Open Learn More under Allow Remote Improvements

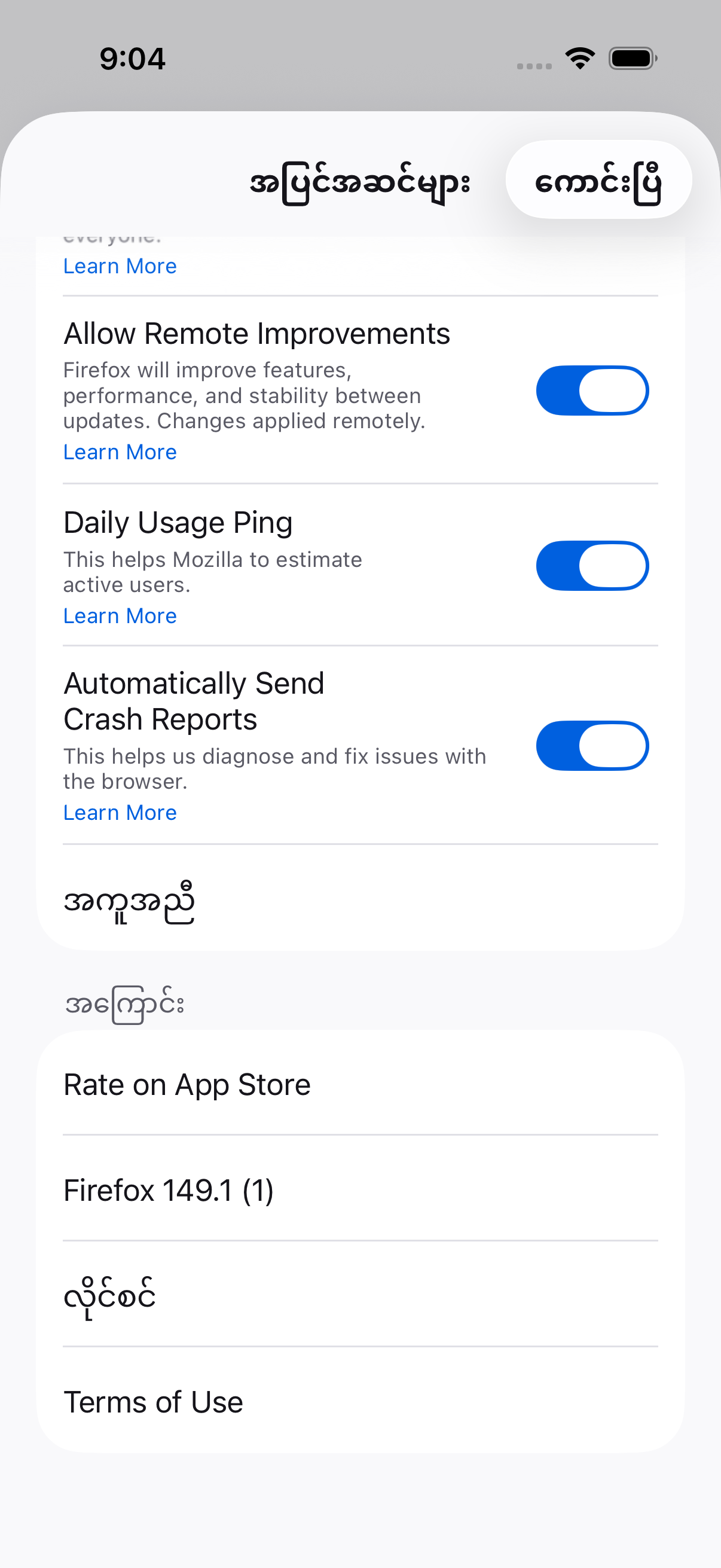pos(120,452)
